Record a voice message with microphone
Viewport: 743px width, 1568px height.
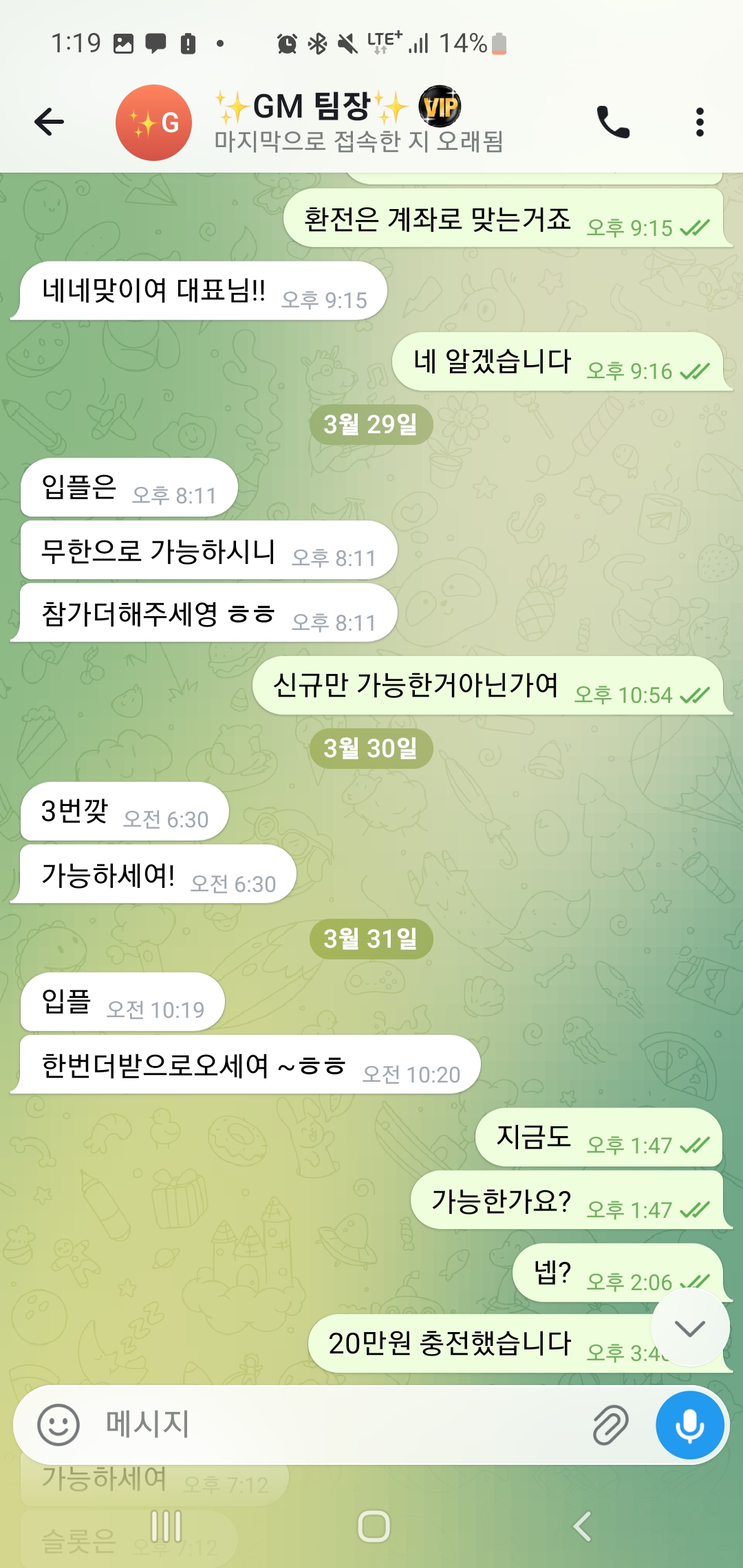click(x=689, y=1424)
